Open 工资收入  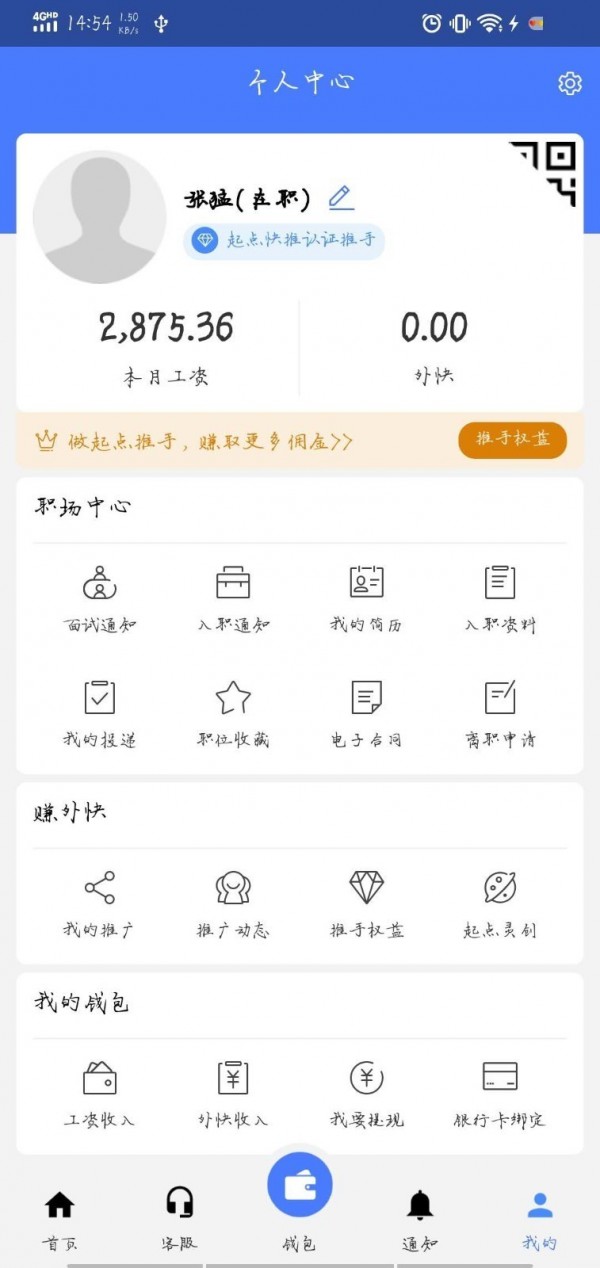[99, 1093]
